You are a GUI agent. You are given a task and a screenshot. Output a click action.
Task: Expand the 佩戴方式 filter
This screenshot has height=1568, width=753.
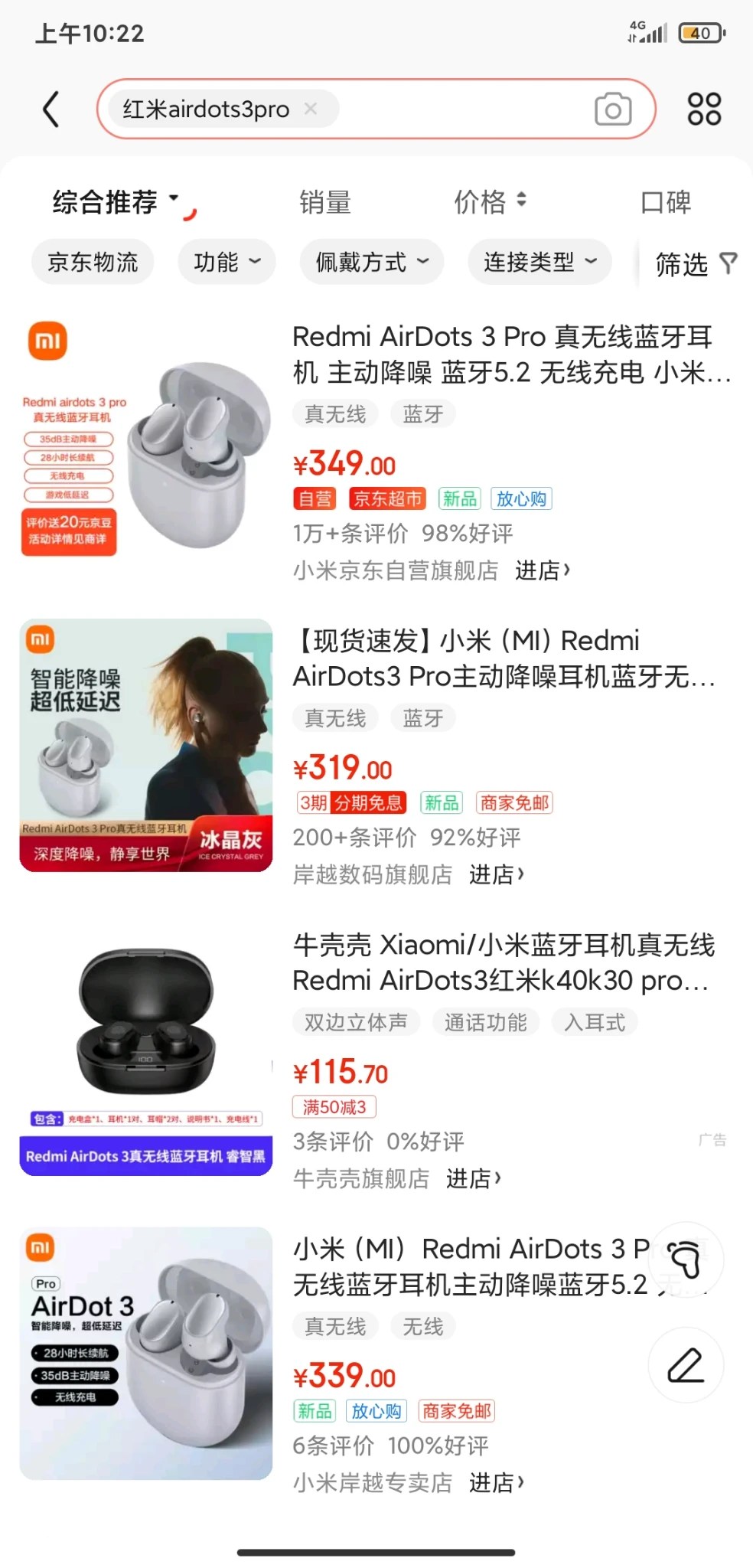click(x=372, y=263)
